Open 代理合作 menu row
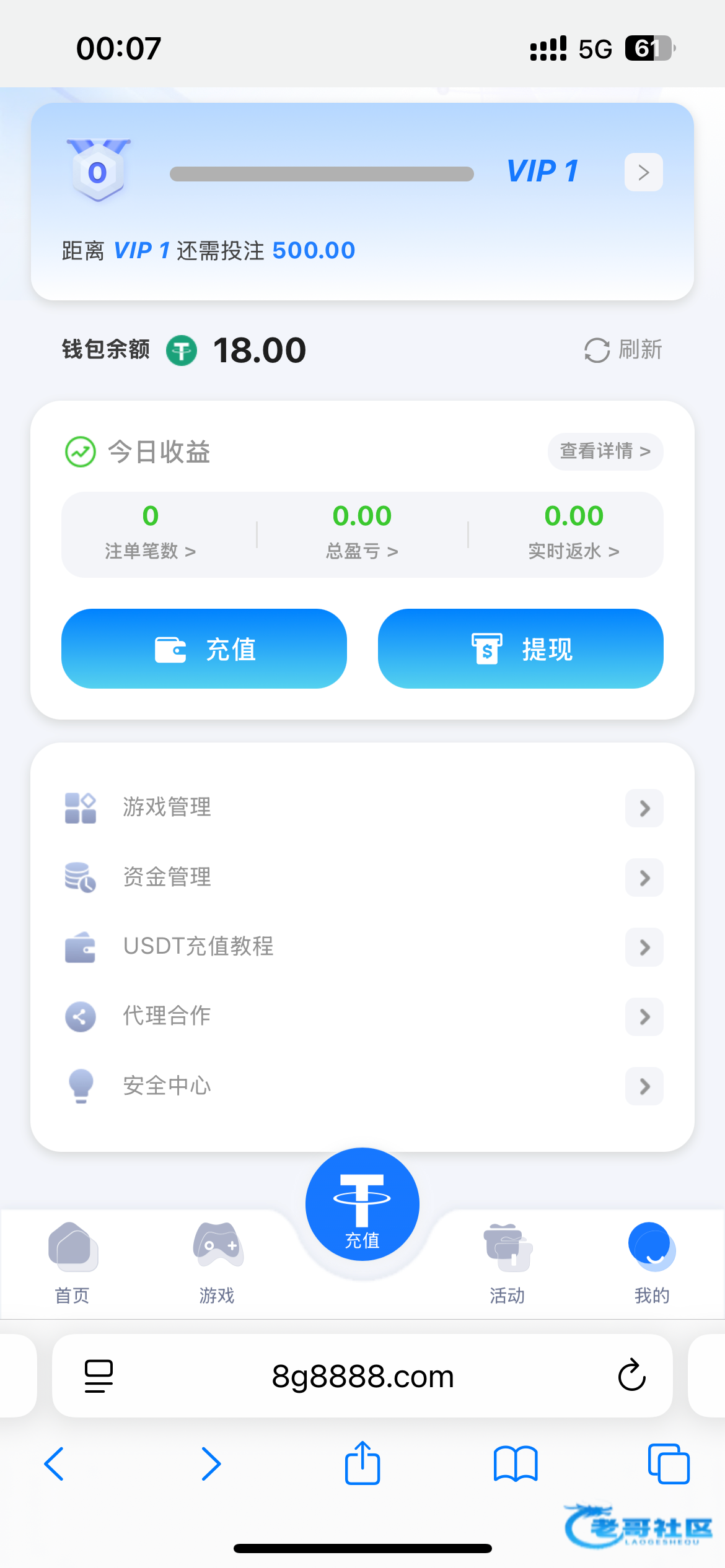This screenshot has height=1568, width=725. pyautogui.click(x=362, y=1016)
